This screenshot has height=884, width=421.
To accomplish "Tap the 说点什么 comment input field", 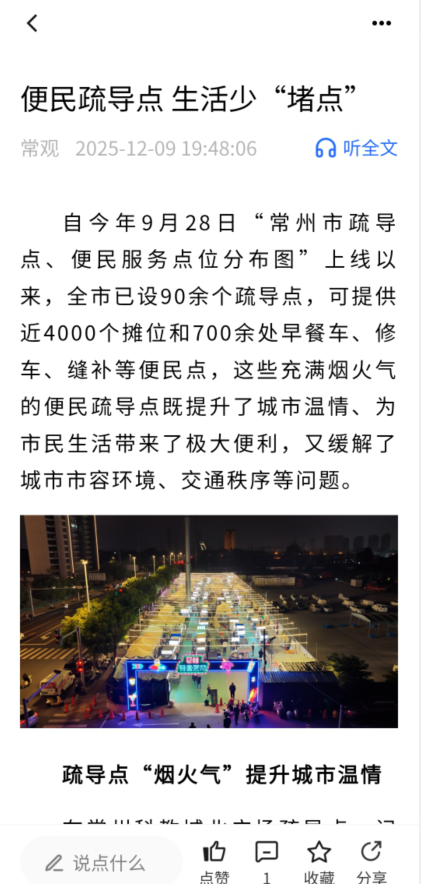I will [101, 863].
